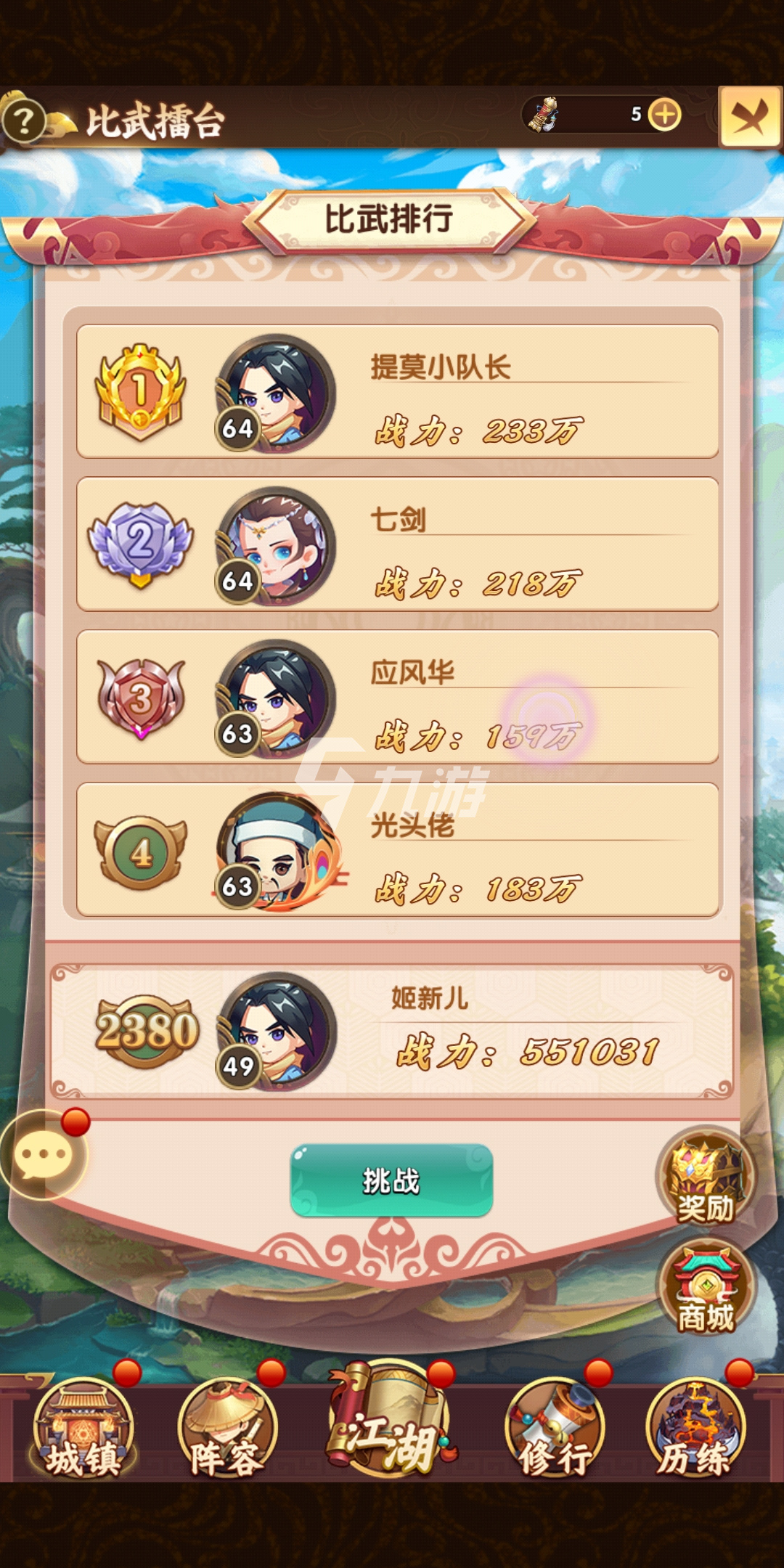Screen dimensions: 784x1568
Task: View rank 4 player 光头佬
Action: tap(397, 849)
